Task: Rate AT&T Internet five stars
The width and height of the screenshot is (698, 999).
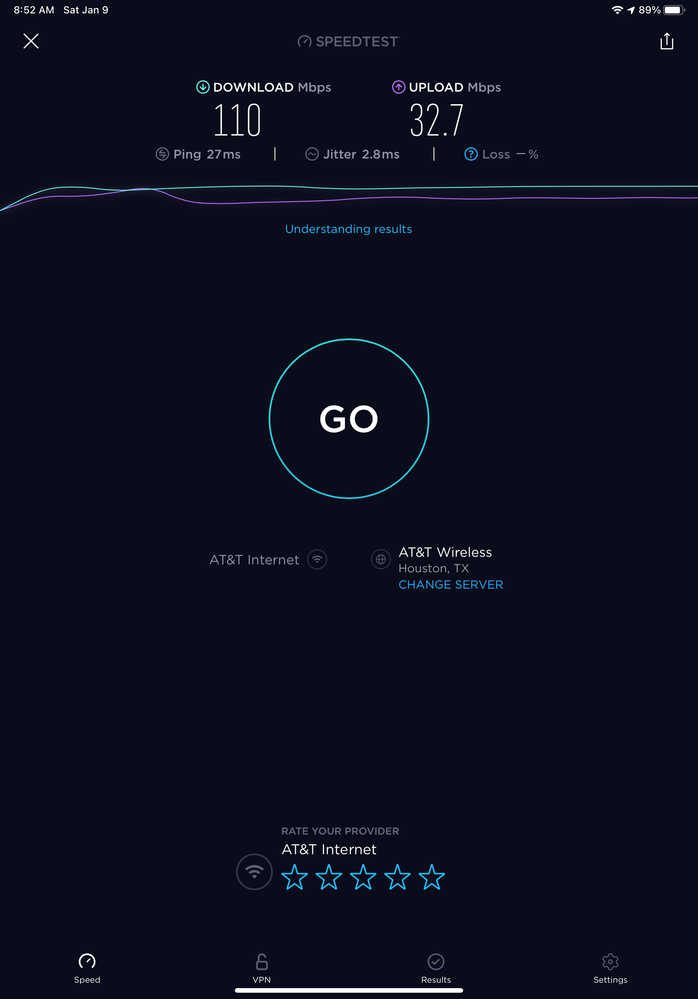Action: [431, 878]
